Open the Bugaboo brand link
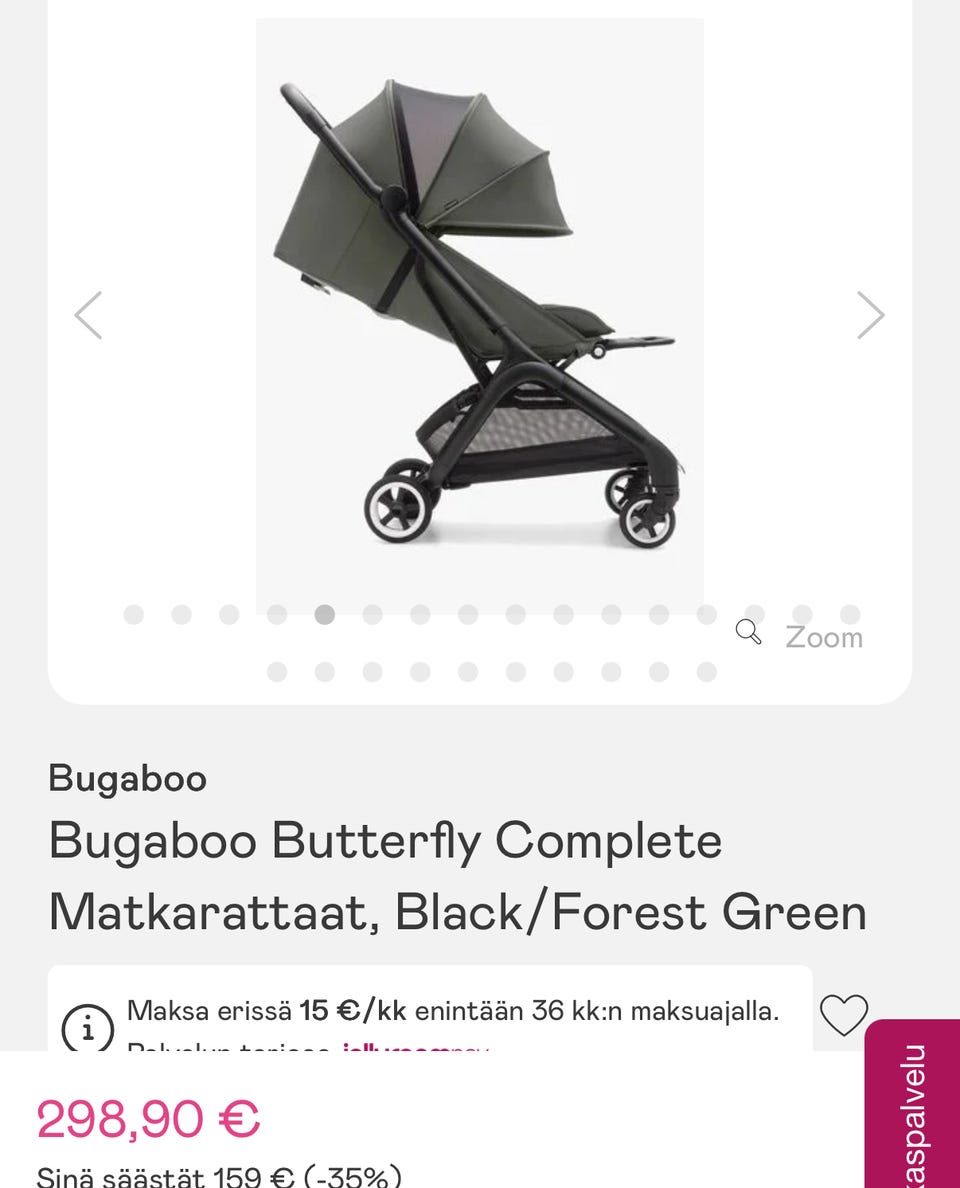Image resolution: width=960 pixels, height=1188 pixels. (128, 778)
